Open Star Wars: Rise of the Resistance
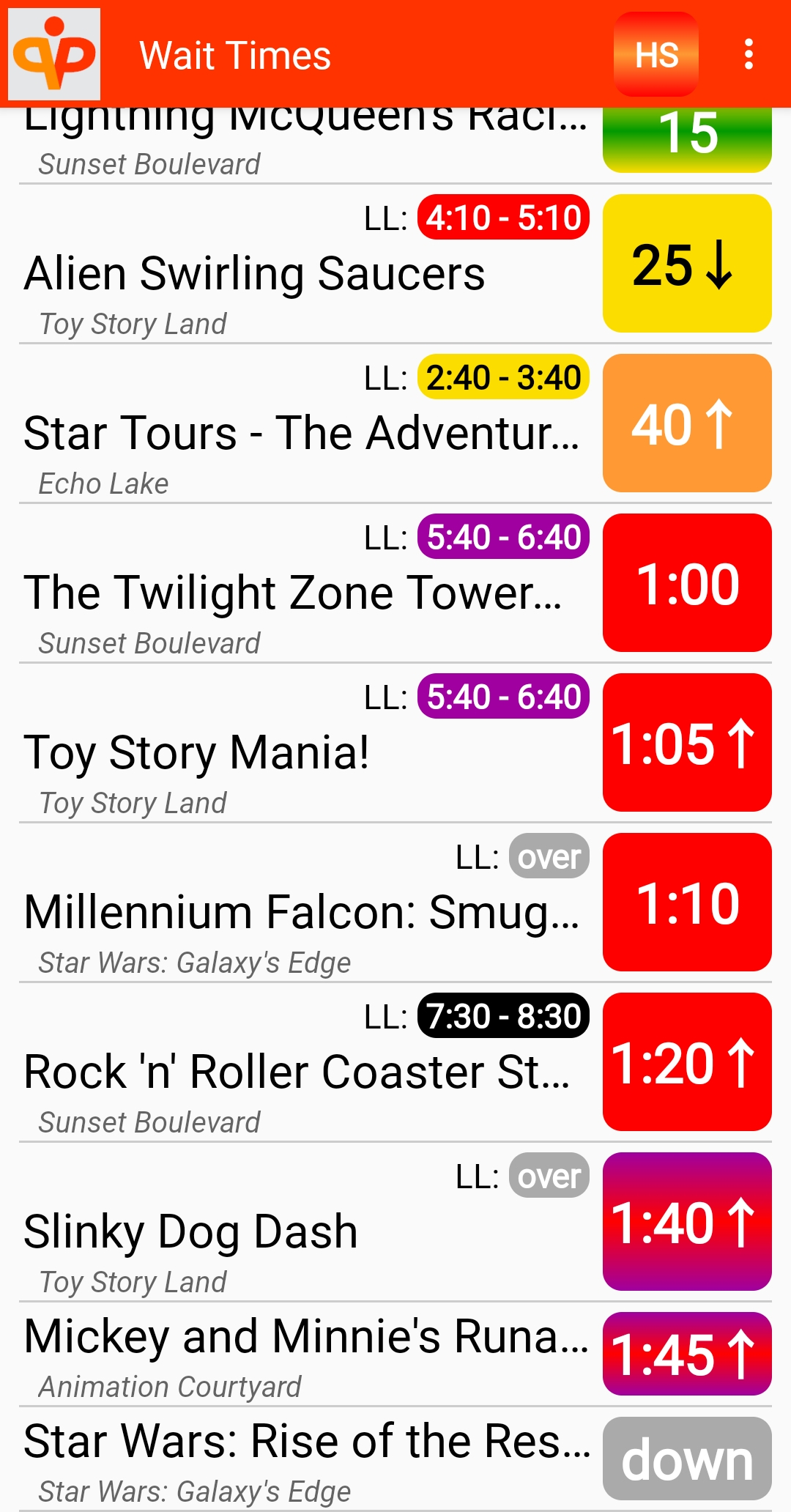Viewport: 791px width, 1512px height. (x=395, y=1459)
